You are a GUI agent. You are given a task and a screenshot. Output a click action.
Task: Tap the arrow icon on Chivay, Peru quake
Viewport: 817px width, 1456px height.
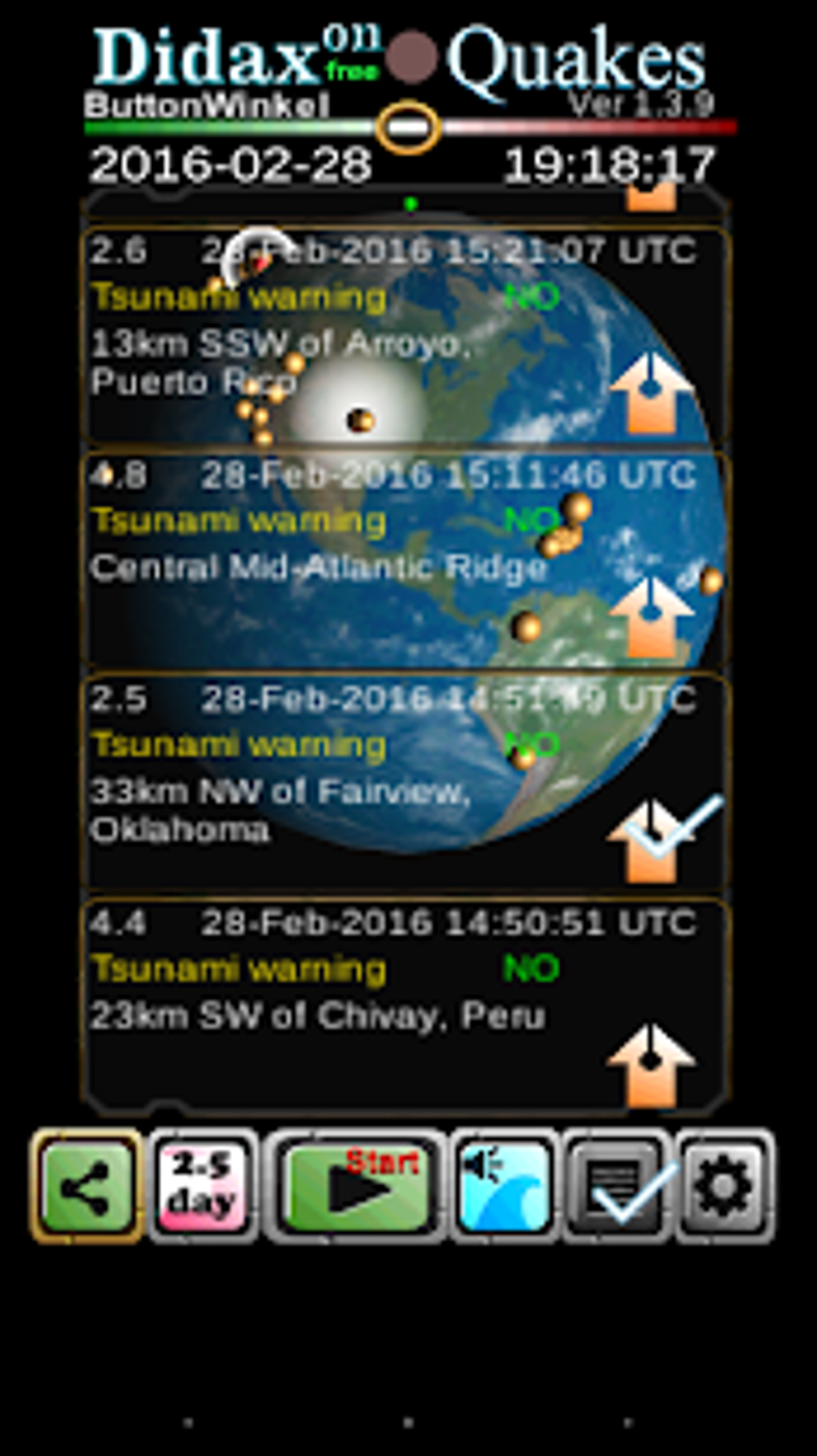click(651, 1064)
